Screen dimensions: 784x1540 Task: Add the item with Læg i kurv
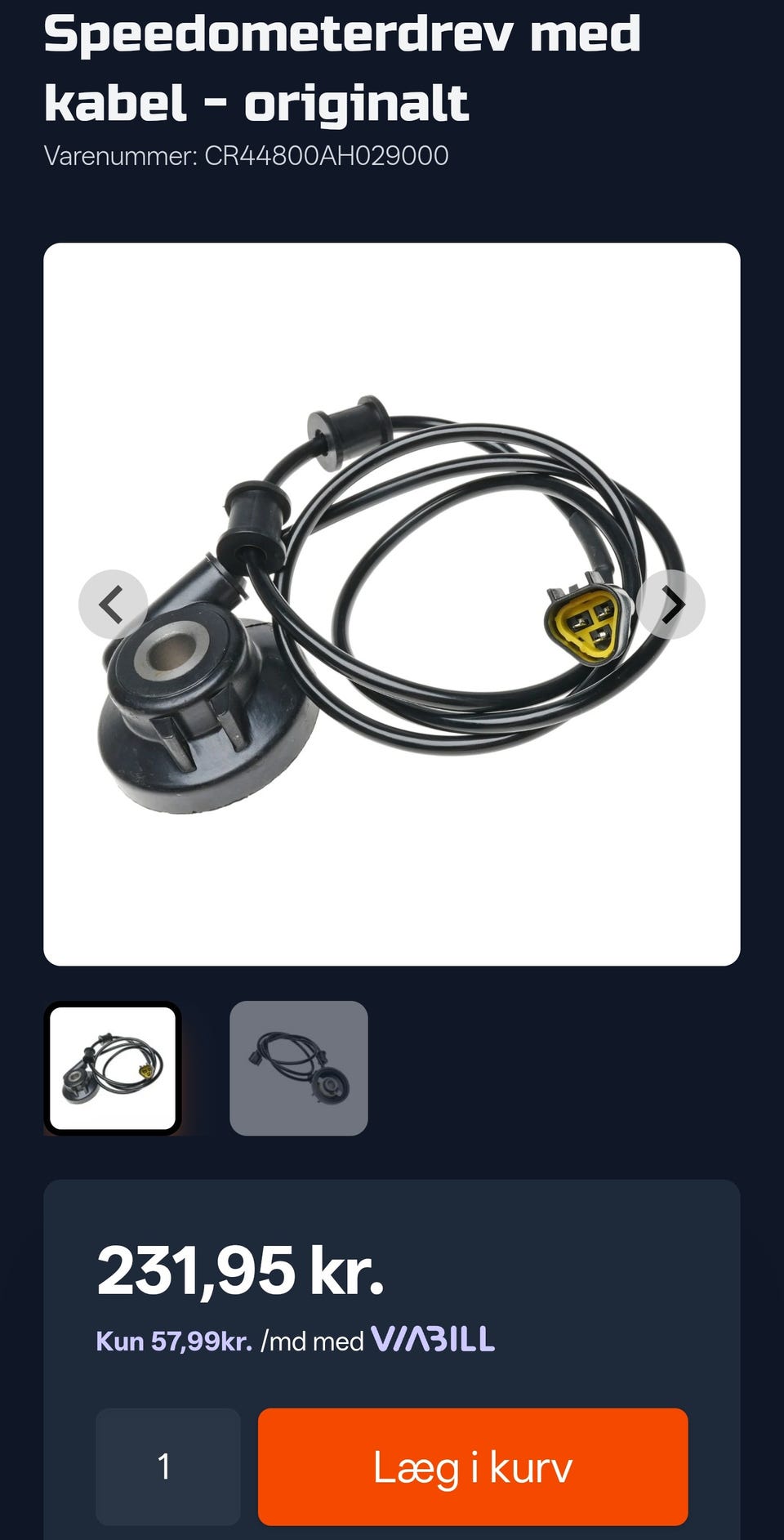(x=473, y=1466)
